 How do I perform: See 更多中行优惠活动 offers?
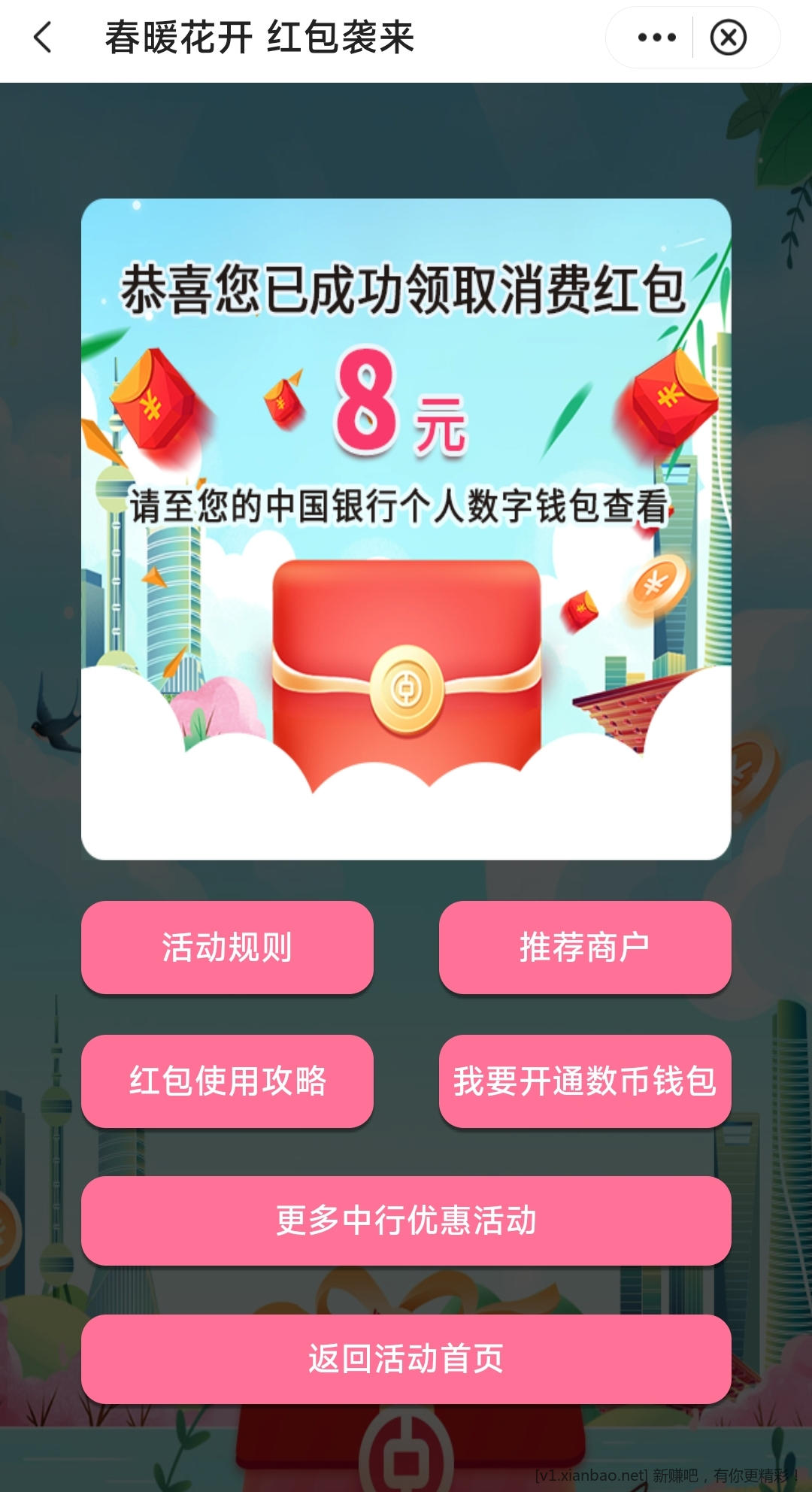pos(406,1220)
